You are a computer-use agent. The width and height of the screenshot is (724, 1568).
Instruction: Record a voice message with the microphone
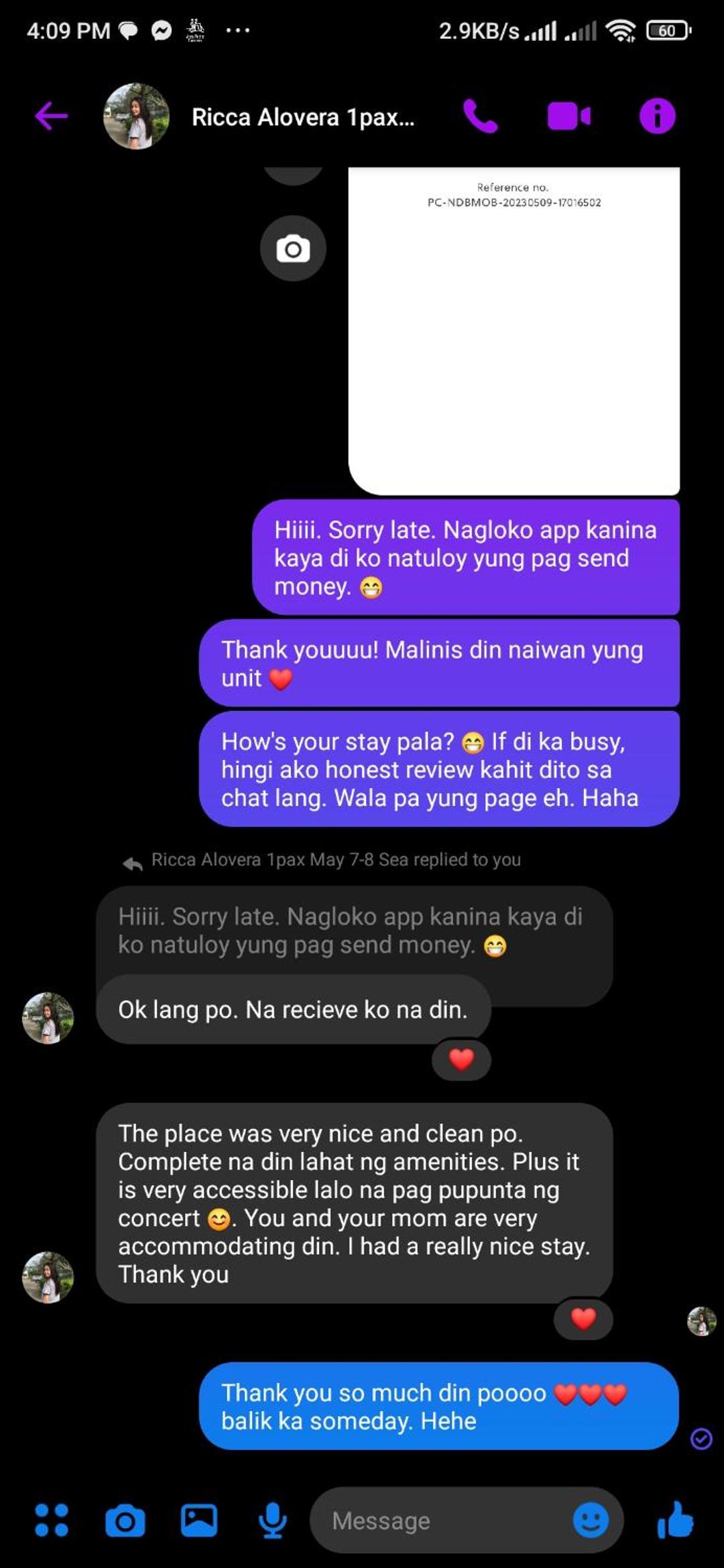tap(272, 1520)
